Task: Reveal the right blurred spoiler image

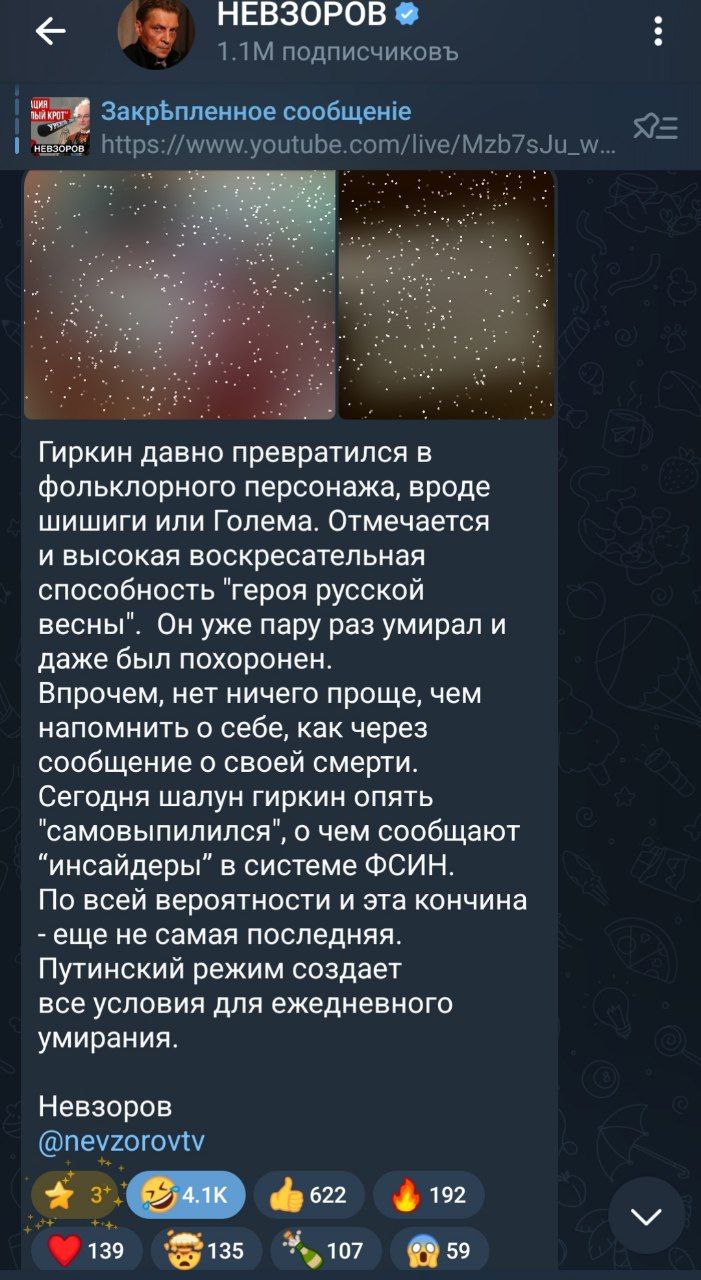Action: click(x=446, y=294)
